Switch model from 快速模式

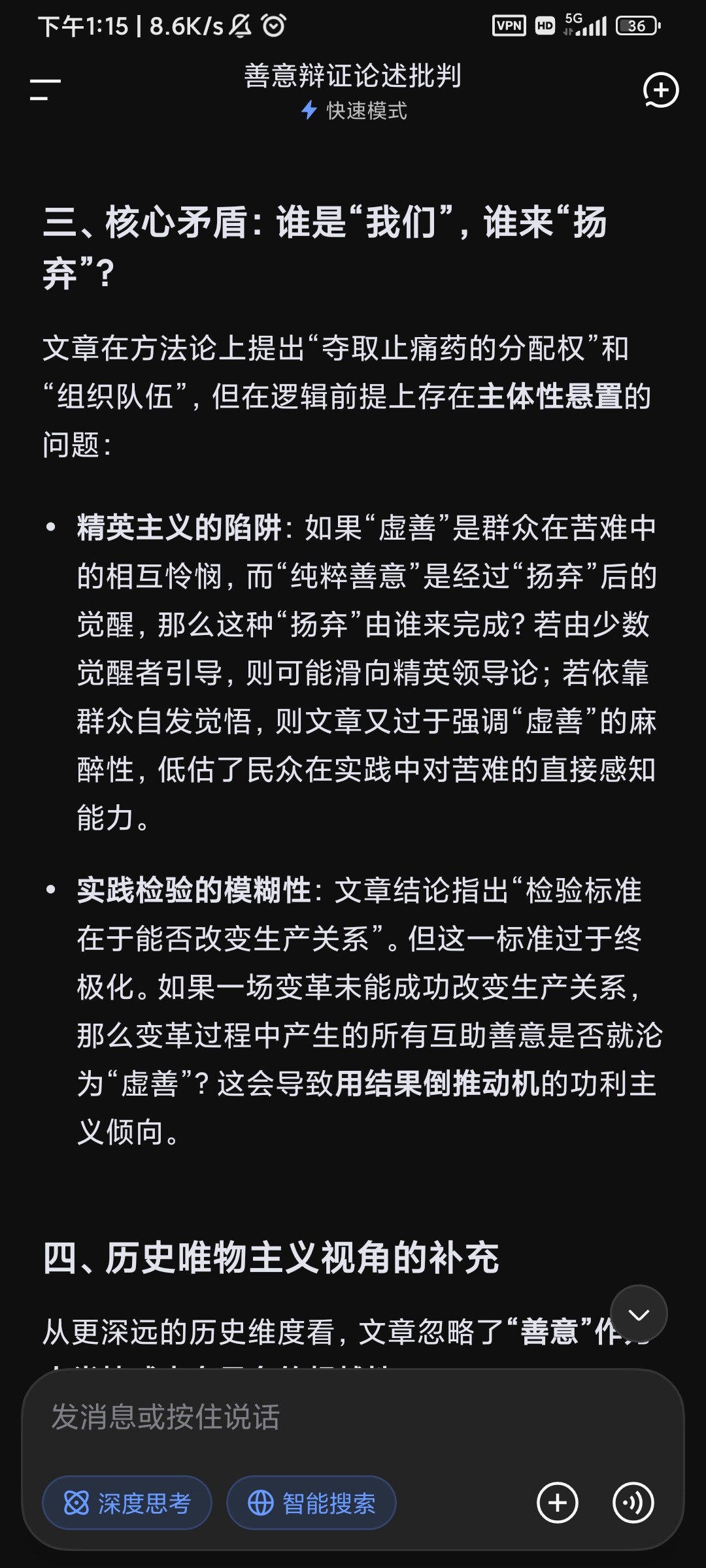coord(354,110)
